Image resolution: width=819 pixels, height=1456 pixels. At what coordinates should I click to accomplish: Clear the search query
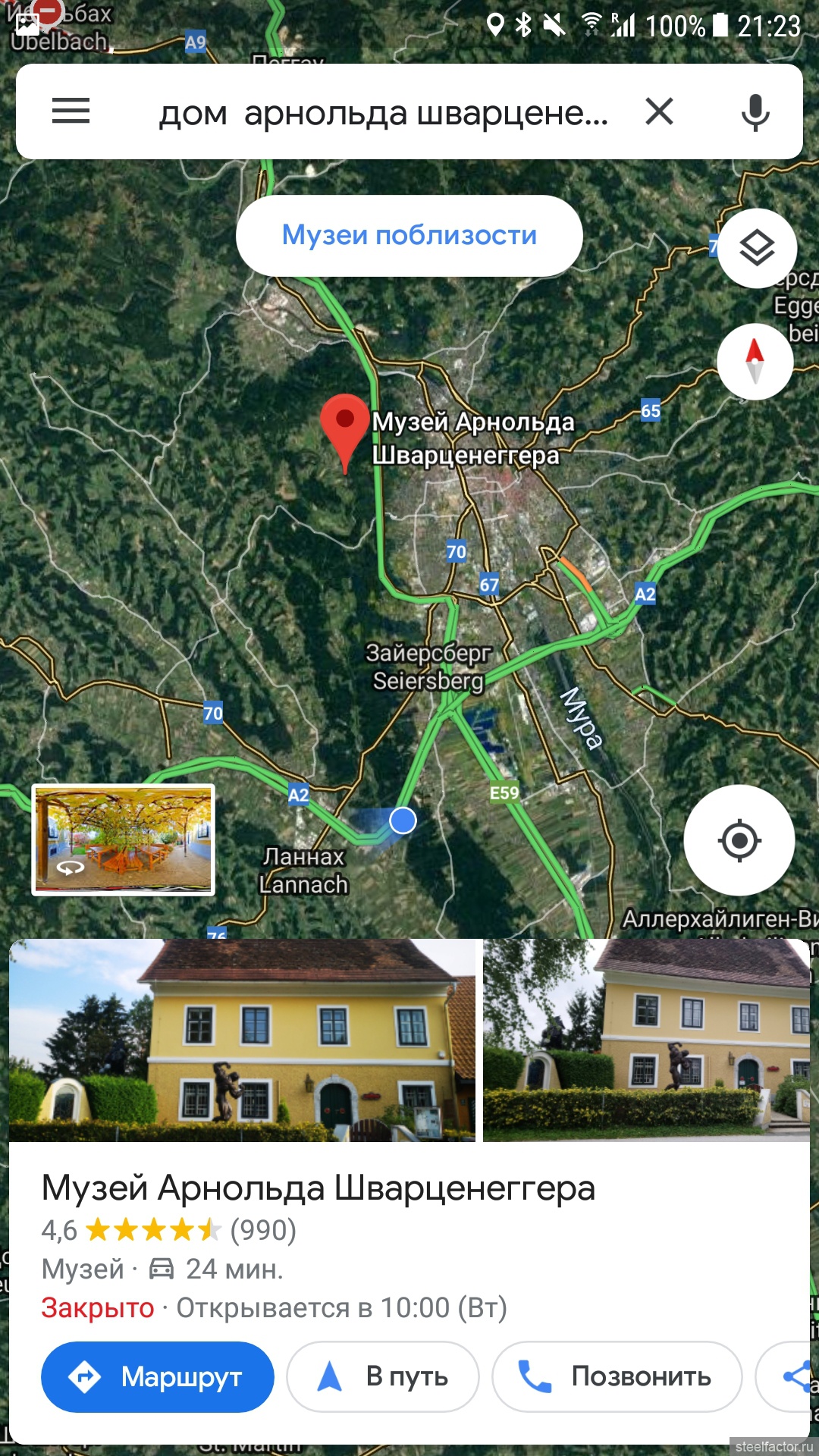[x=659, y=111]
